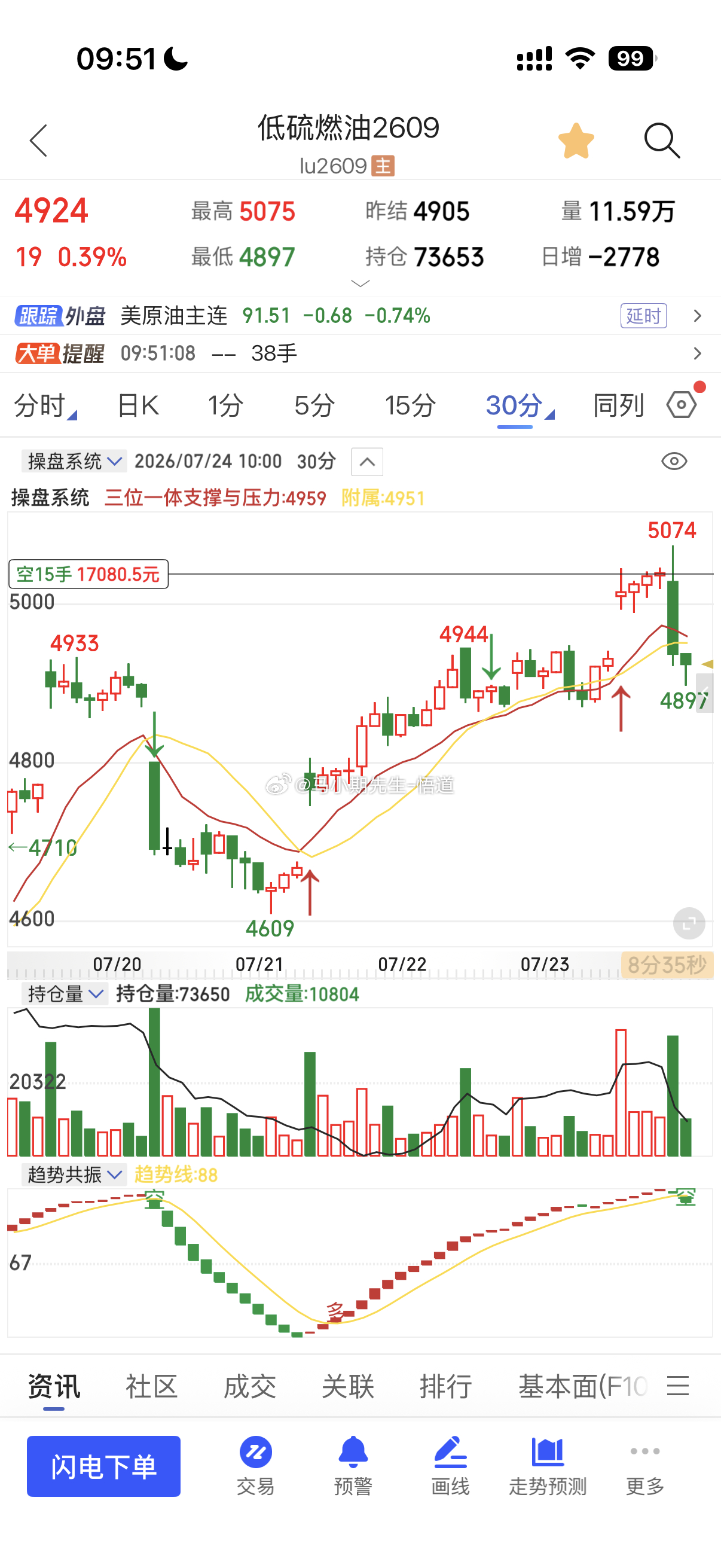Go back using the top-left arrow

click(38, 141)
